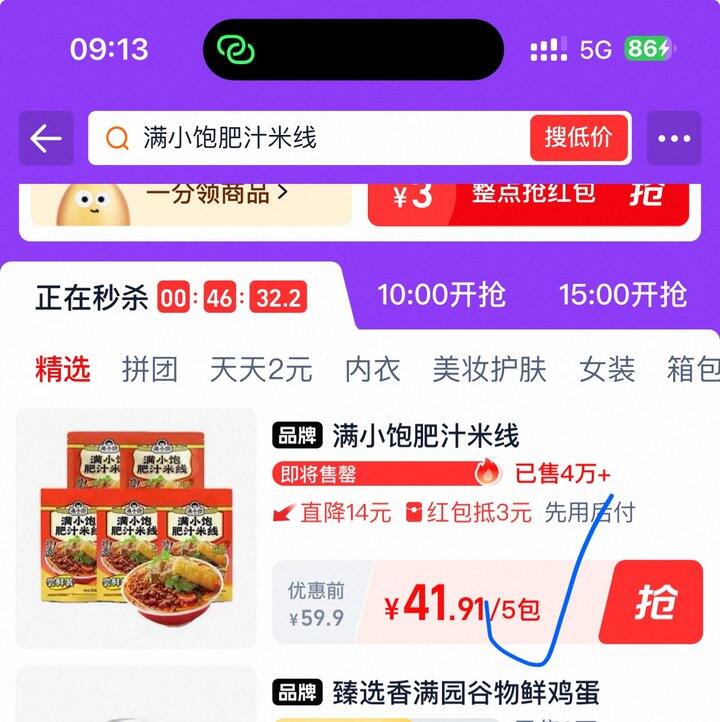
Task: Go back with the arrow button
Action: click(46, 138)
